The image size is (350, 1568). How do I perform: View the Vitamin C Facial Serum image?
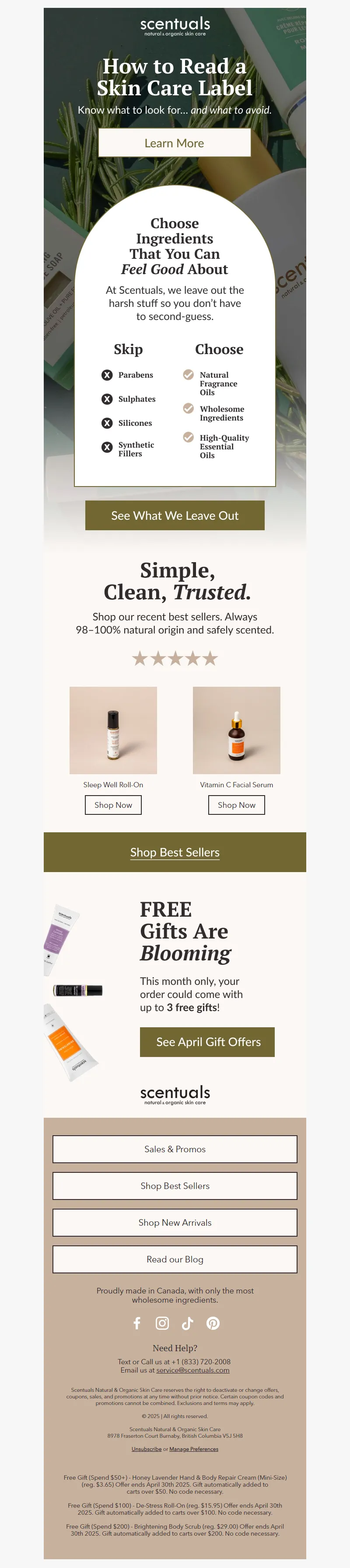tap(237, 730)
